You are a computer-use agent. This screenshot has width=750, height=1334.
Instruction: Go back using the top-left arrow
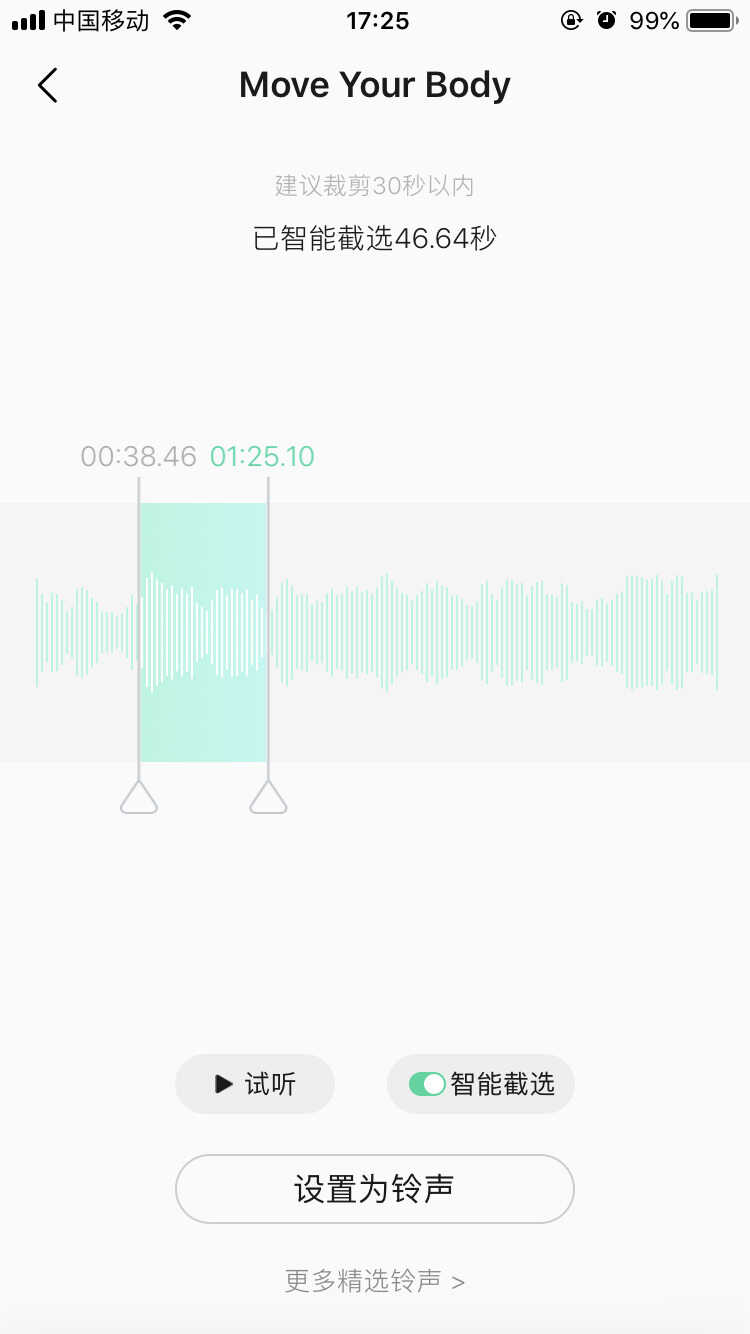pos(48,86)
